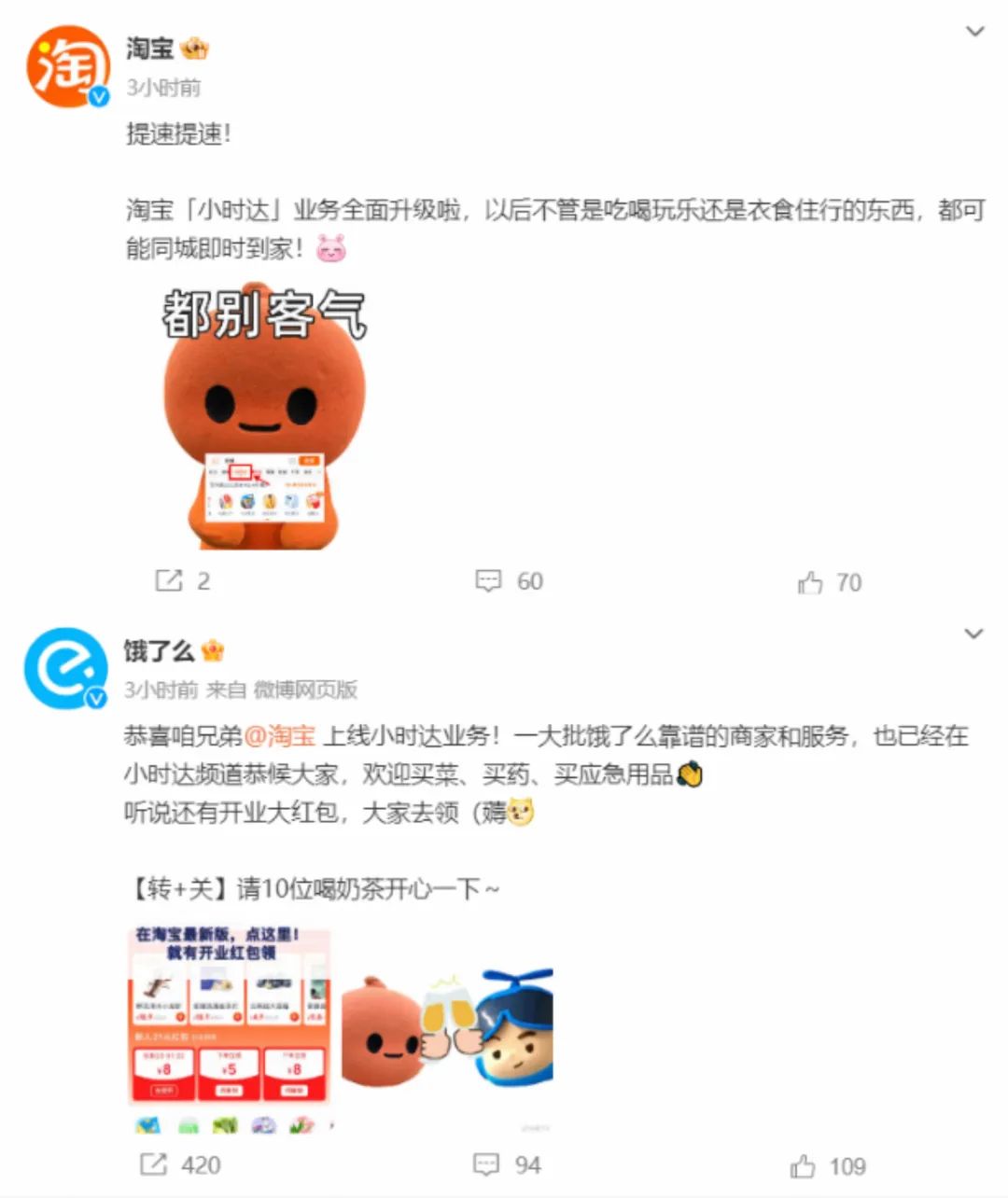Expand the dropdown chevron on 饿了么's post

click(973, 634)
